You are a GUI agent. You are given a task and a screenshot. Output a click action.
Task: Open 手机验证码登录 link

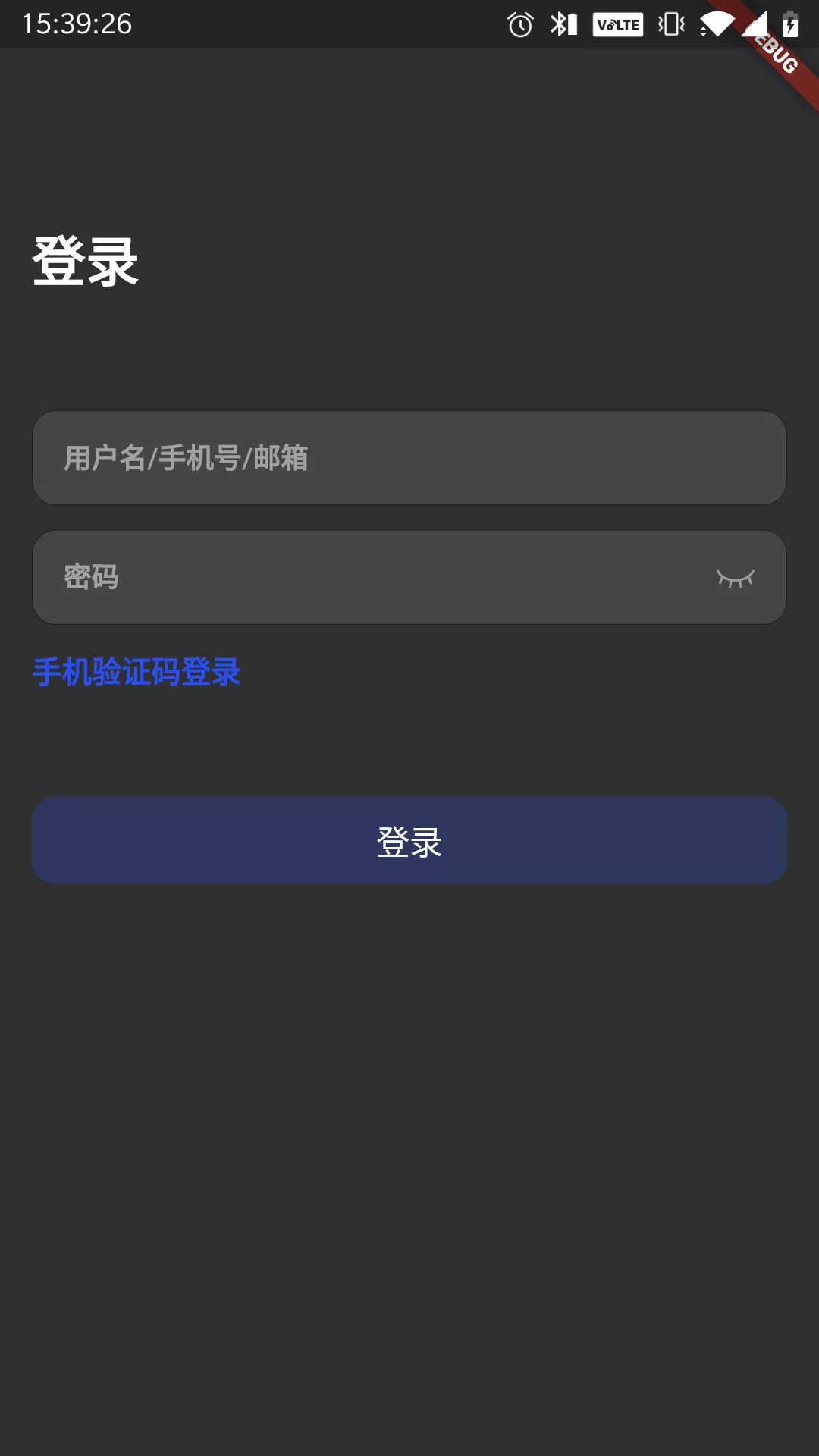pyautogui.click(x=136, y=672)
